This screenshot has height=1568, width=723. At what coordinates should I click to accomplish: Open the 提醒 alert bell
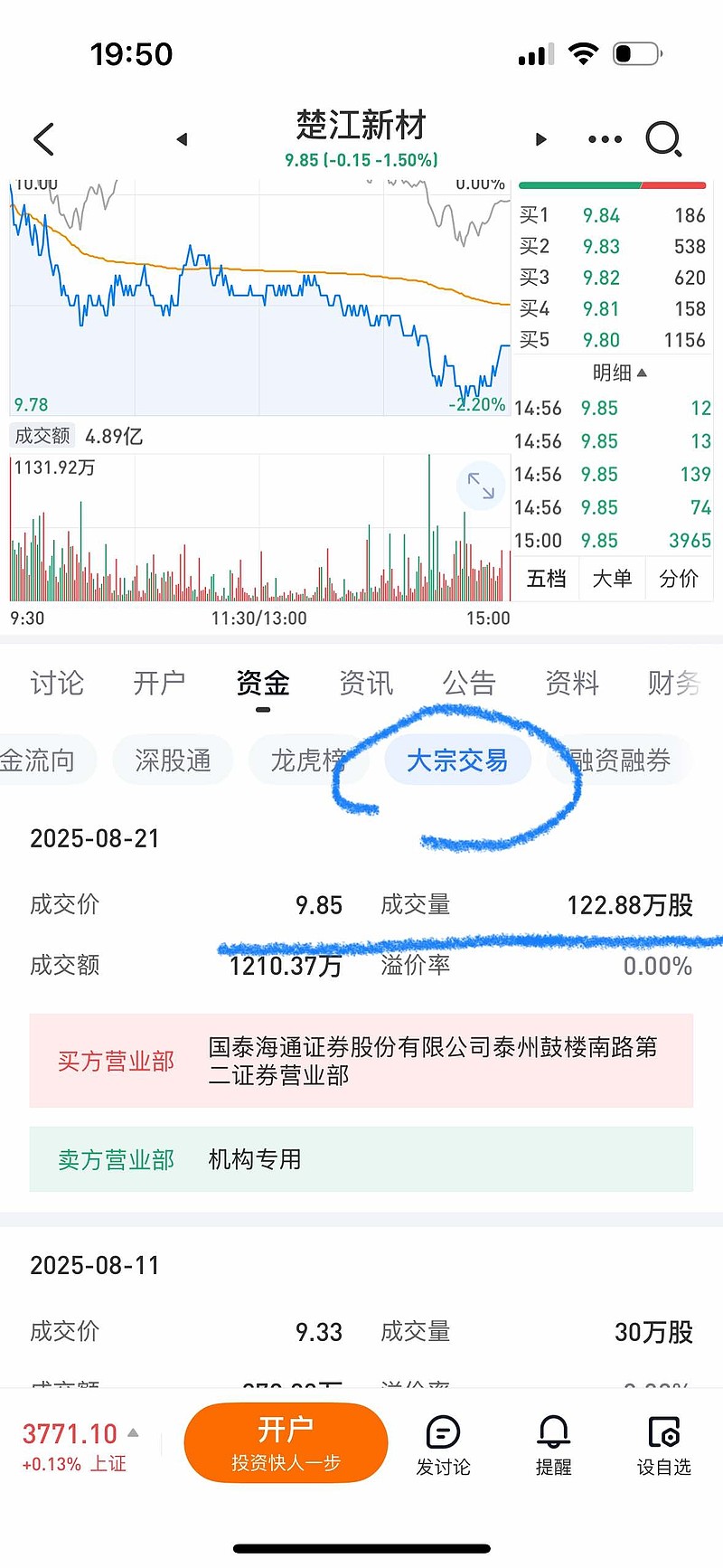pyautogui.click(x=553, y=1445)
